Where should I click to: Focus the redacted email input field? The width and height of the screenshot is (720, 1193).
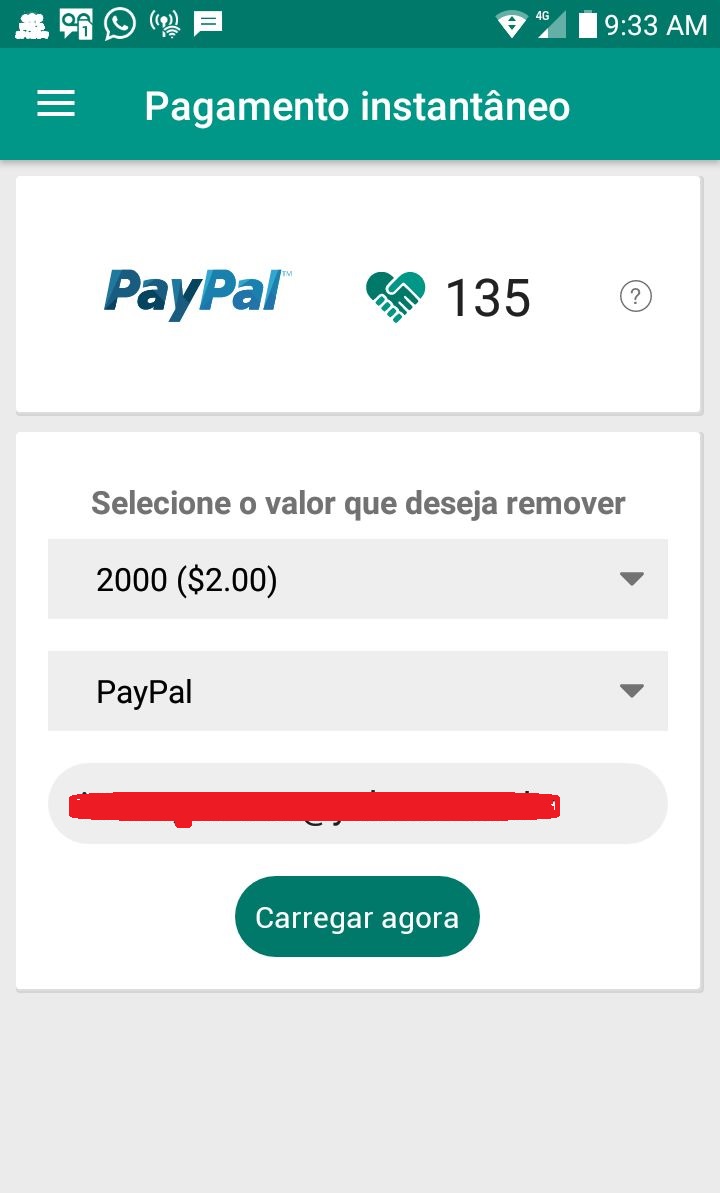[x=358, y=803]
